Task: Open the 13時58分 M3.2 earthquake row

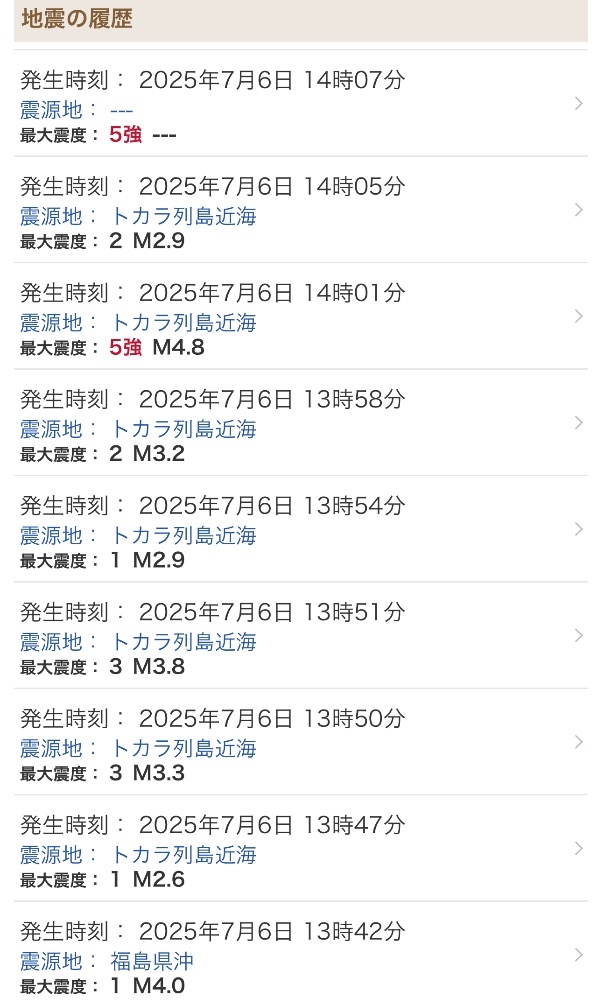Action: [300, 424]
